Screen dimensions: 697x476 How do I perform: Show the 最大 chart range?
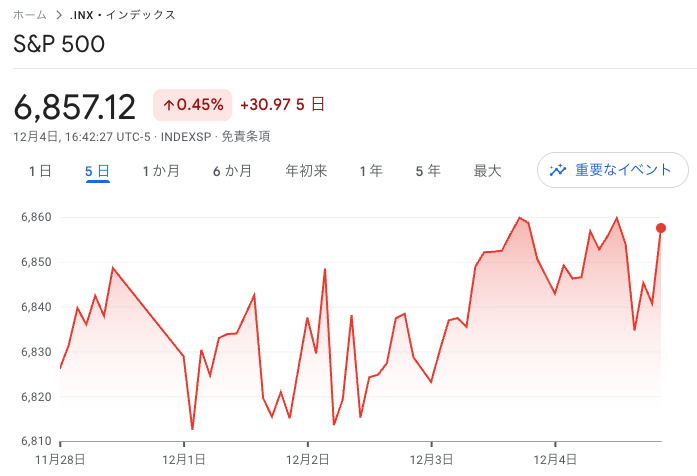tap(487, 171)
